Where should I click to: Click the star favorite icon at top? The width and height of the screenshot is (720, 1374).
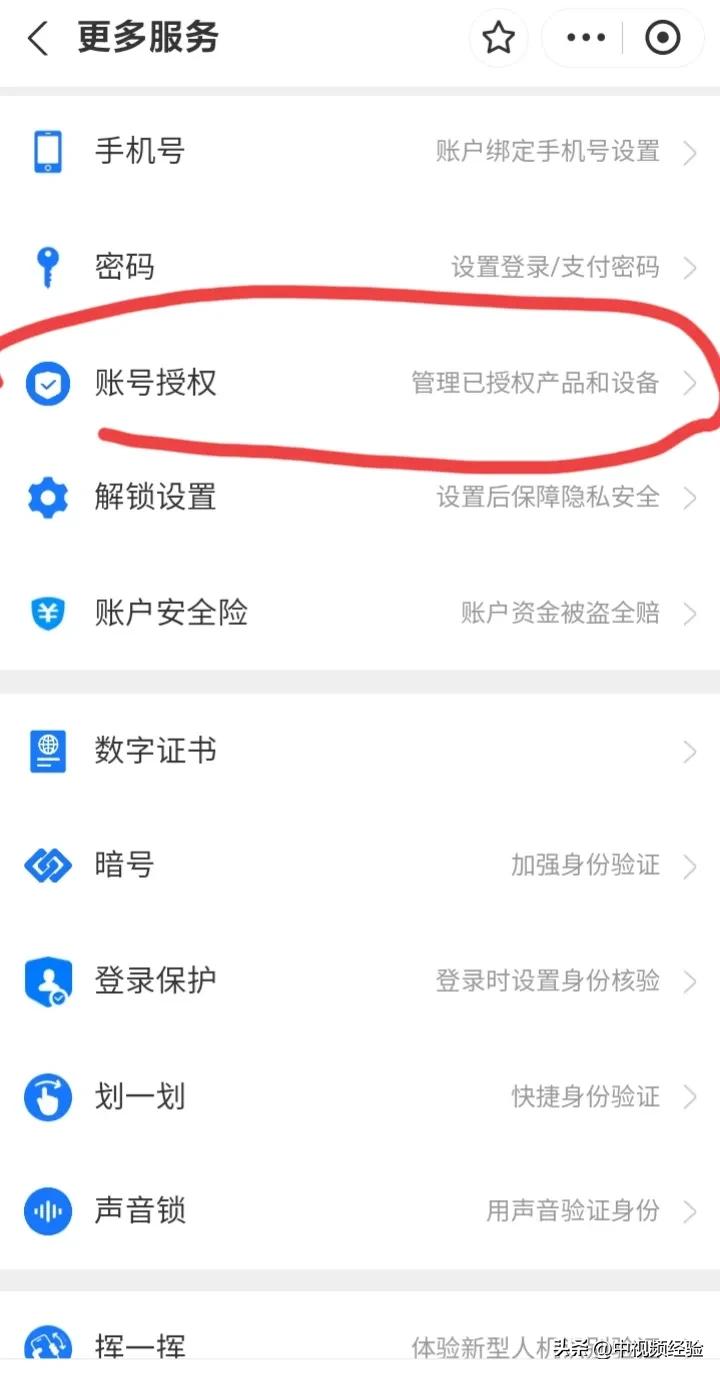pyautogui.click(x=498, y=37)
